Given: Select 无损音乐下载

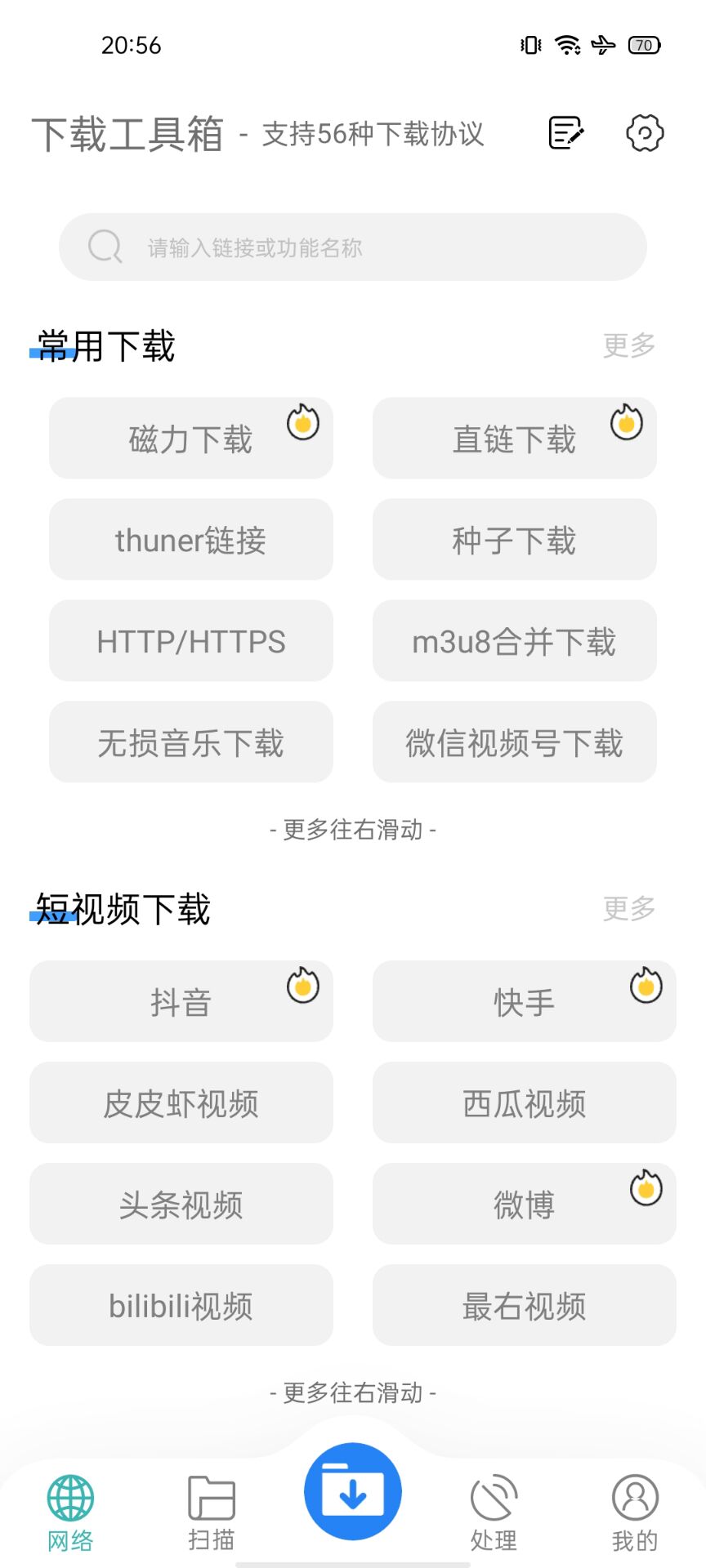Looking at the screenshot, I should [191, 742].
